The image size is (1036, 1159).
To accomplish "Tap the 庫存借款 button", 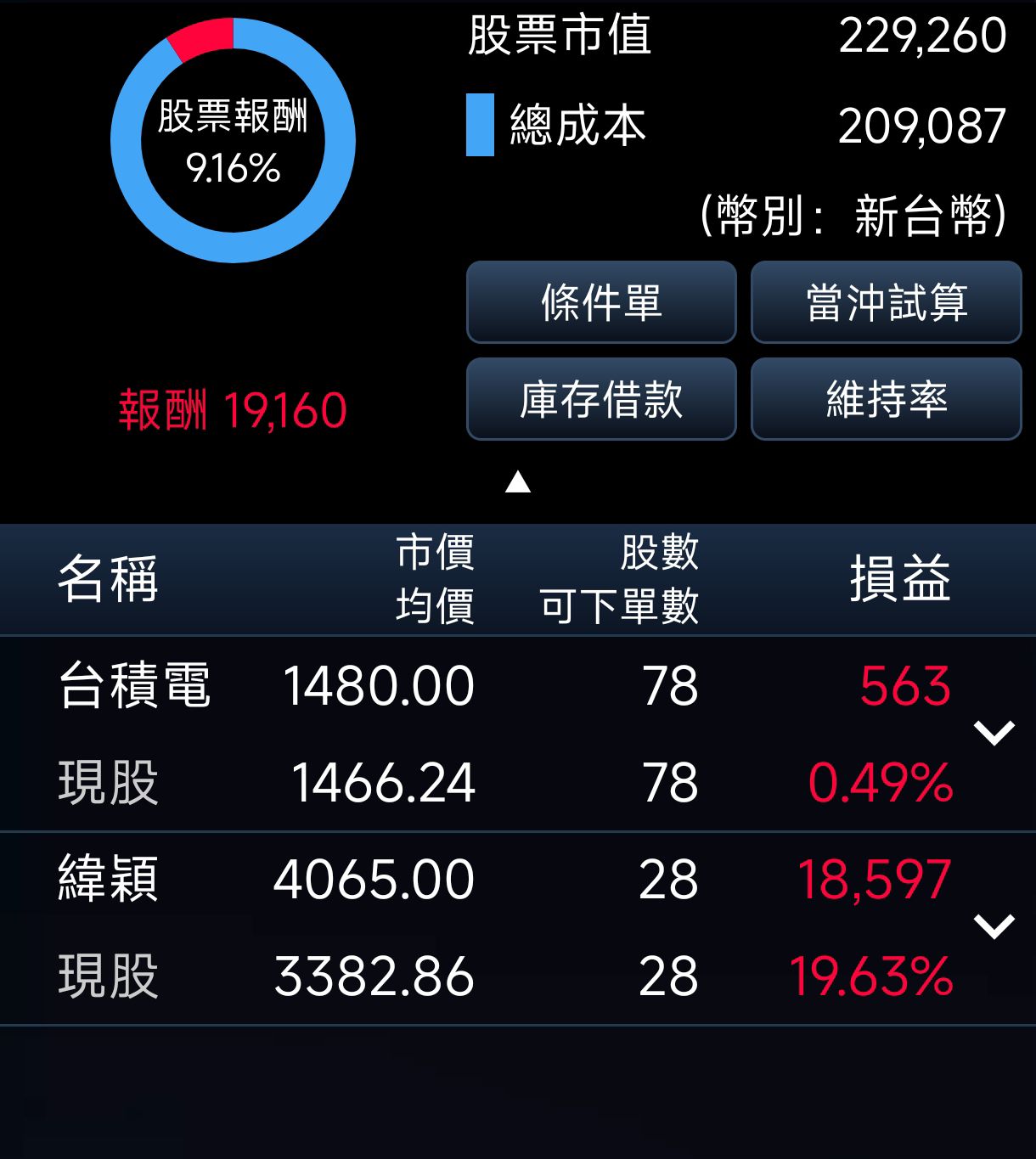I will (601, 399).
